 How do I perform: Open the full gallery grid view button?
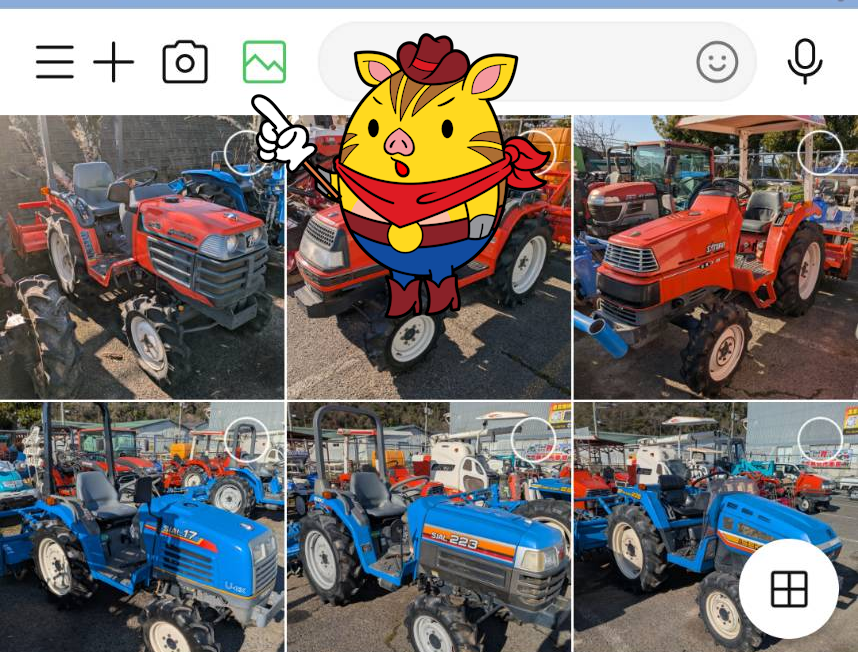click(x=789, y=590)
